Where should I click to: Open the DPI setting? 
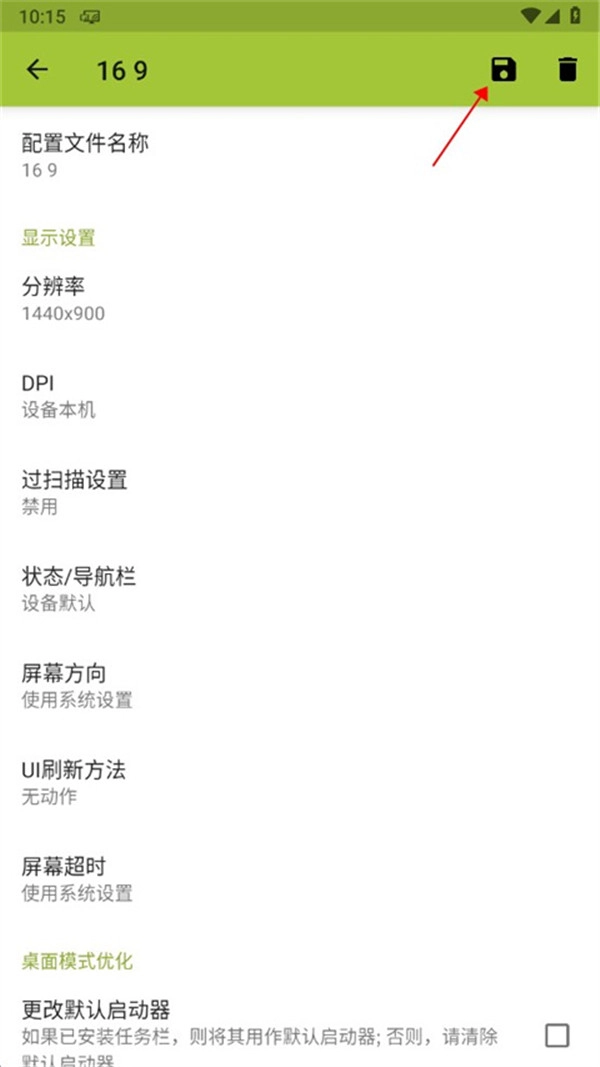point(59,395)
